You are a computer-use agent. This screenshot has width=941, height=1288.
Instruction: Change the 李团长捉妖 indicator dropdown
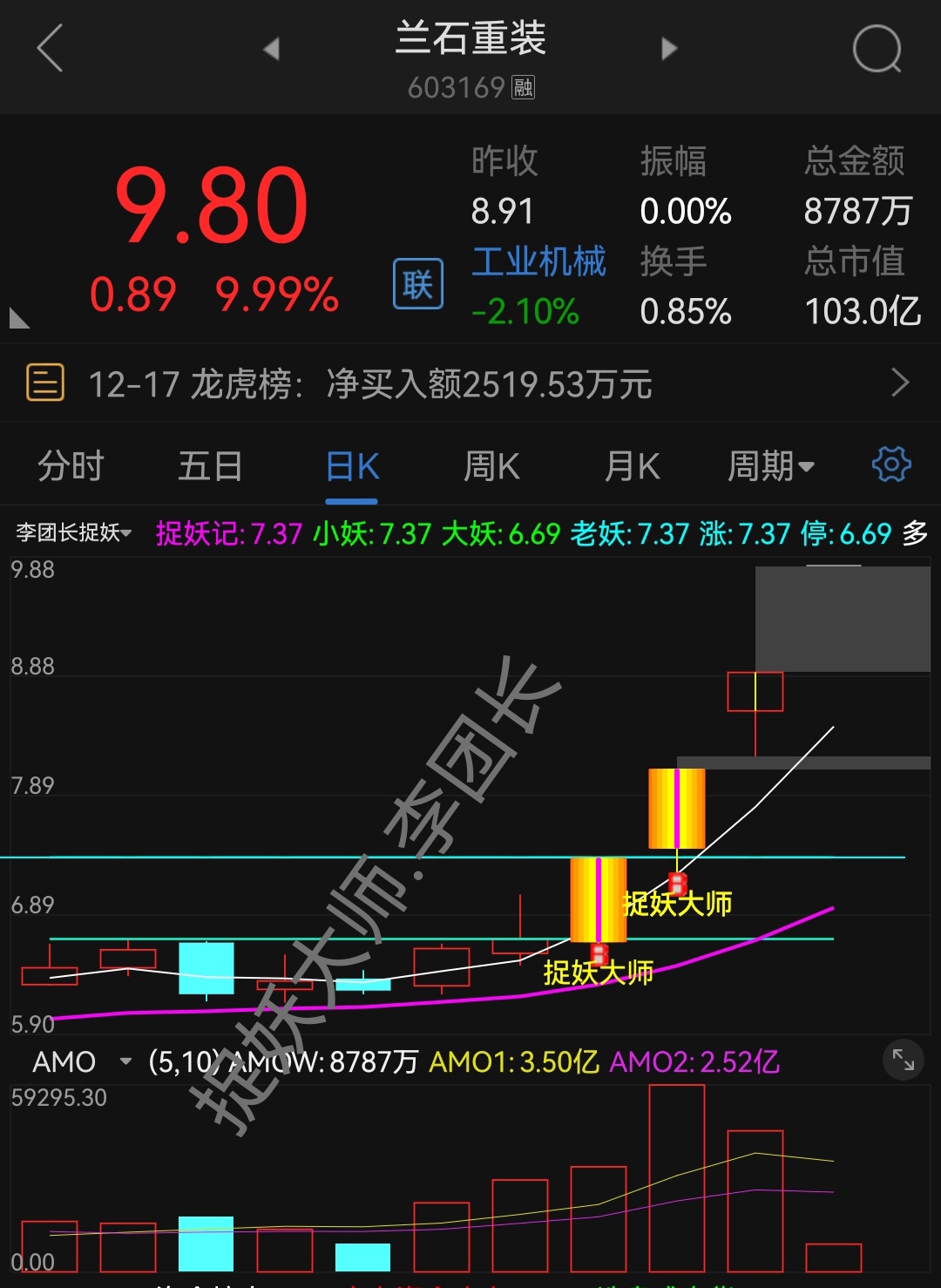tap(74, 532)
